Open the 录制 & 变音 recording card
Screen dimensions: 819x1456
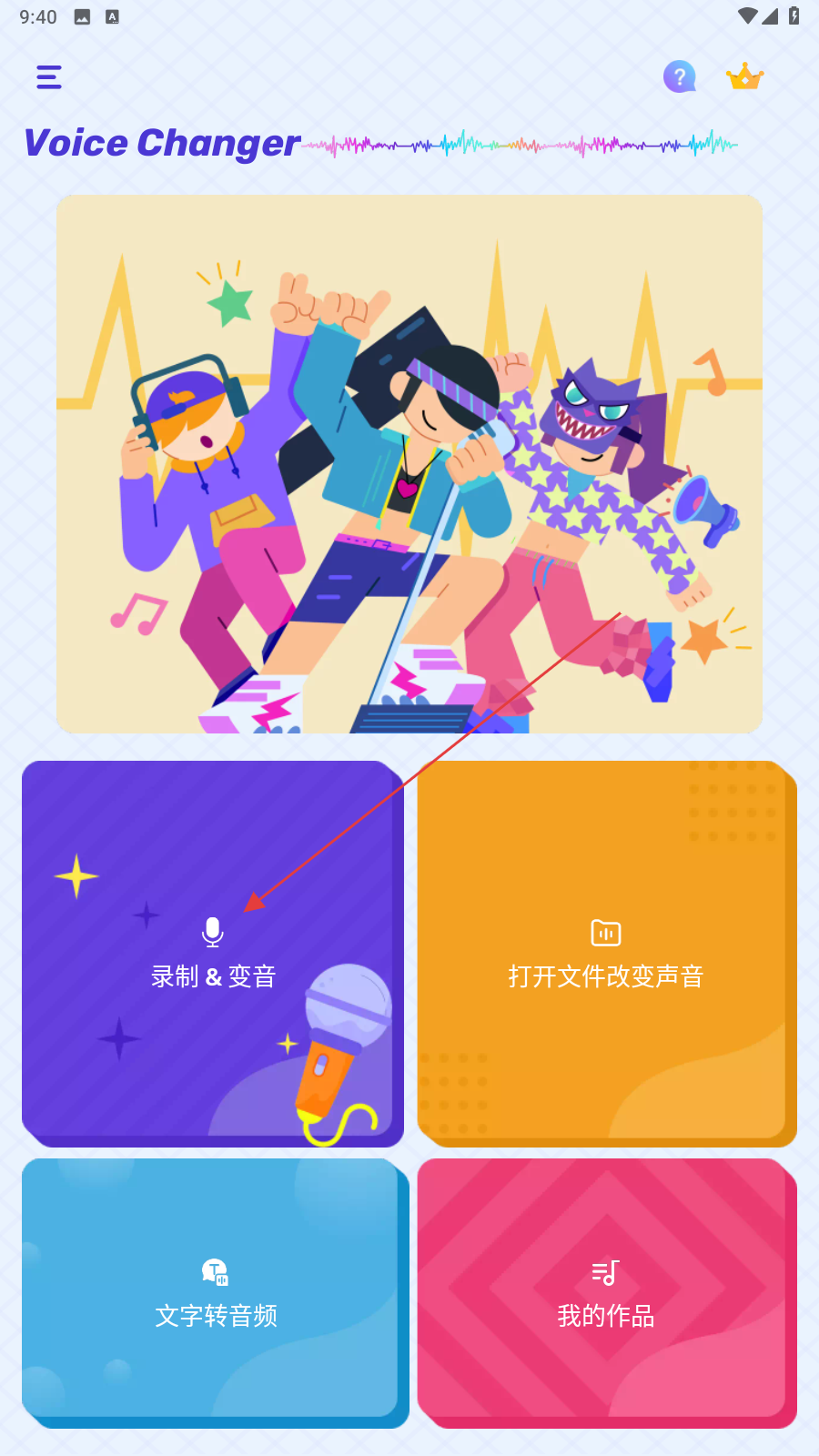(x=213, y=954)
